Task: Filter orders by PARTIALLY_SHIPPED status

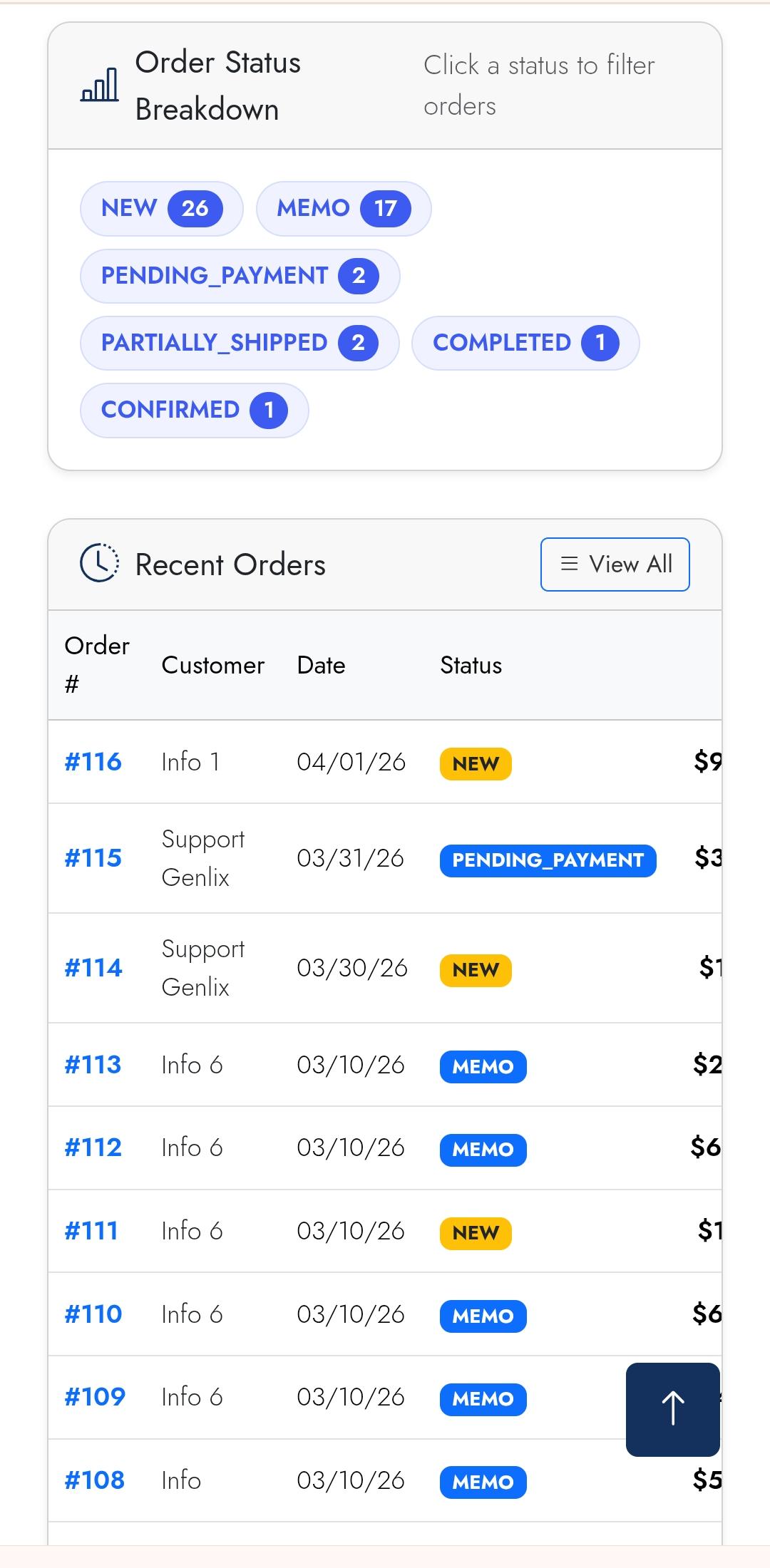Action: [x=240, y=343]
